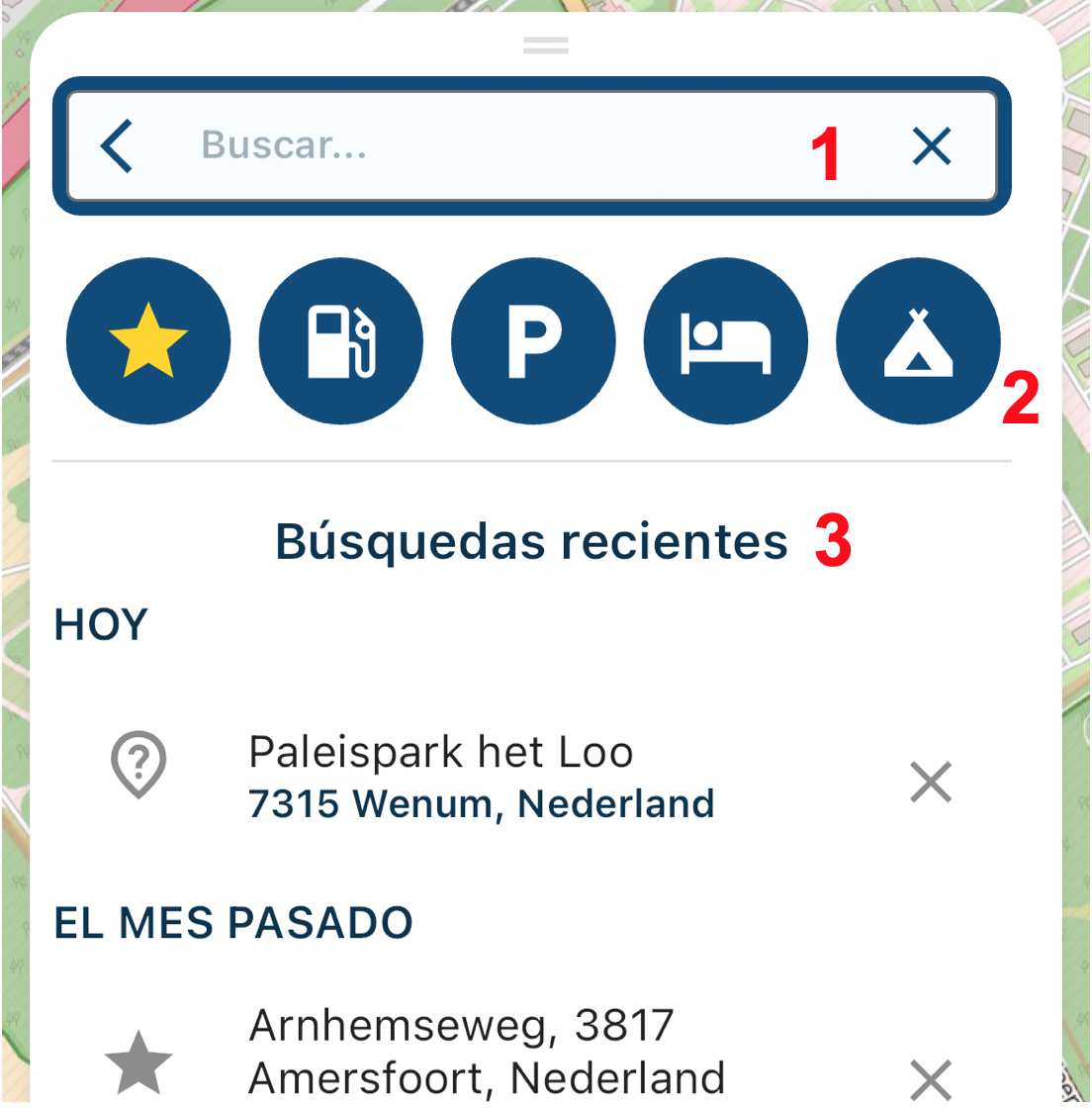This screenshot has height=1108, width=1092.
Task: Look up campsites with the tent icon
Action: [918, 341]
